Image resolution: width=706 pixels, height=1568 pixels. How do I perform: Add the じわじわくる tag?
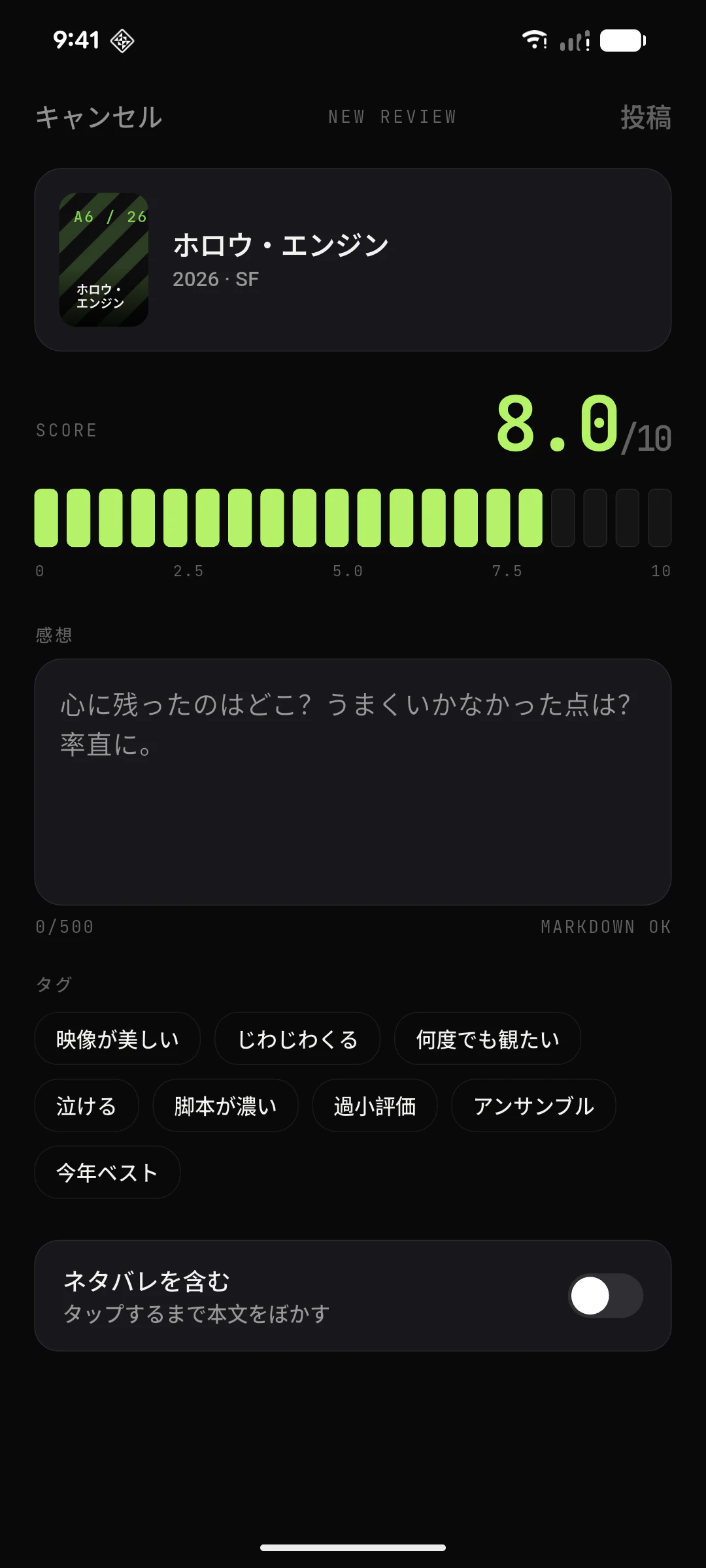297,1039
